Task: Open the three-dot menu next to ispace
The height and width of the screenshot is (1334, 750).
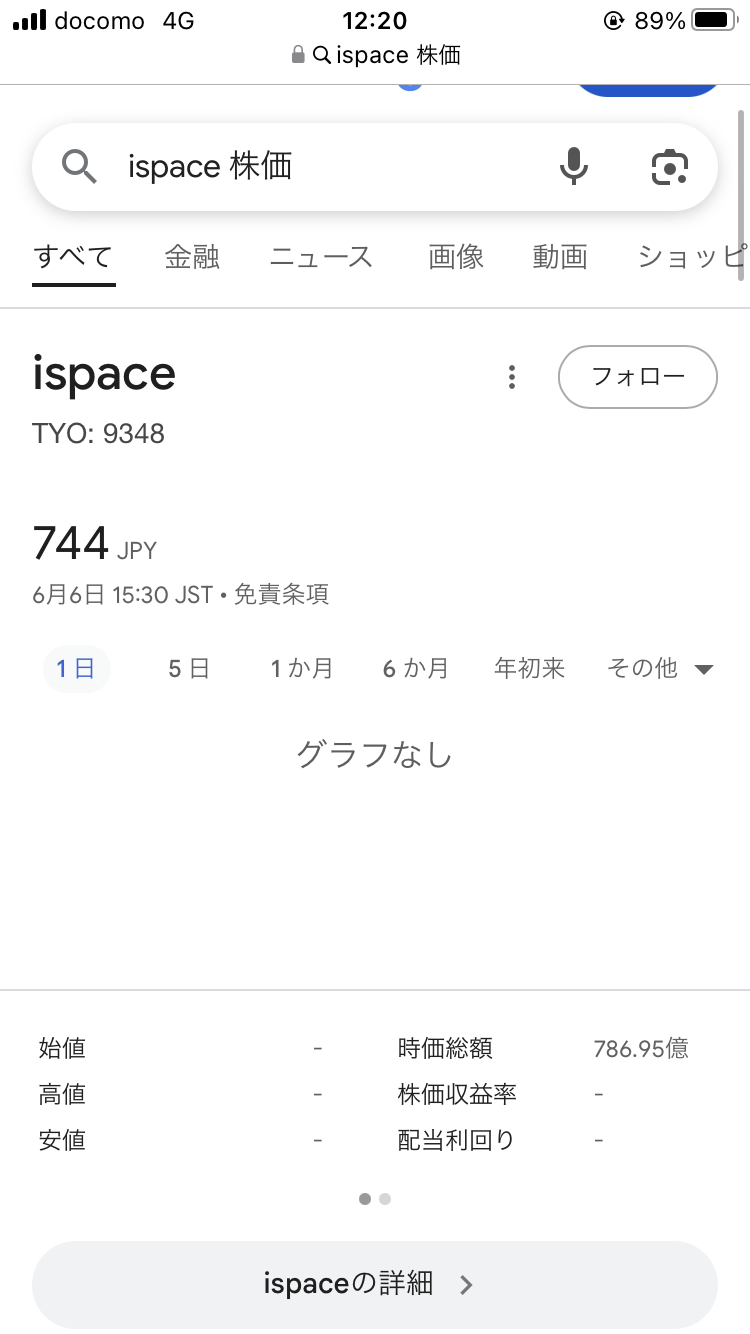Action: click(x=512, y=377)
